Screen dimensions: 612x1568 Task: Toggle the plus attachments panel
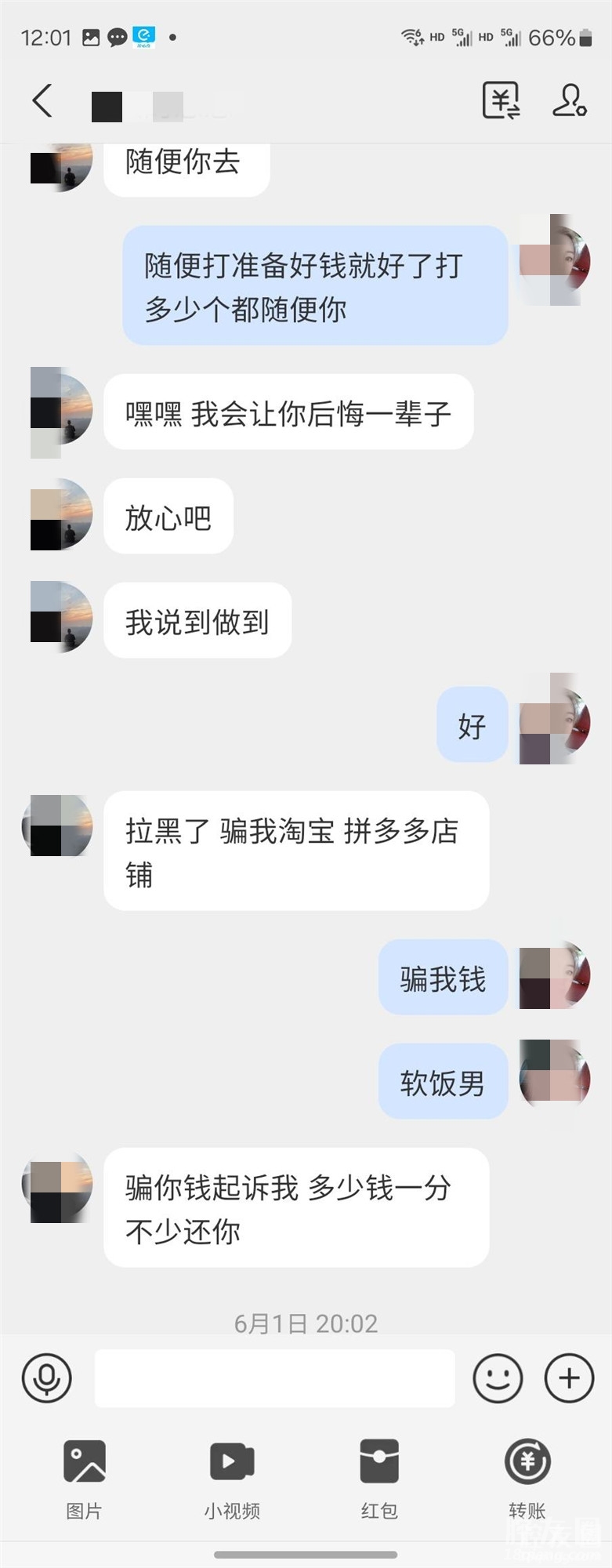pyautogui.click(x=569, y=1377)
